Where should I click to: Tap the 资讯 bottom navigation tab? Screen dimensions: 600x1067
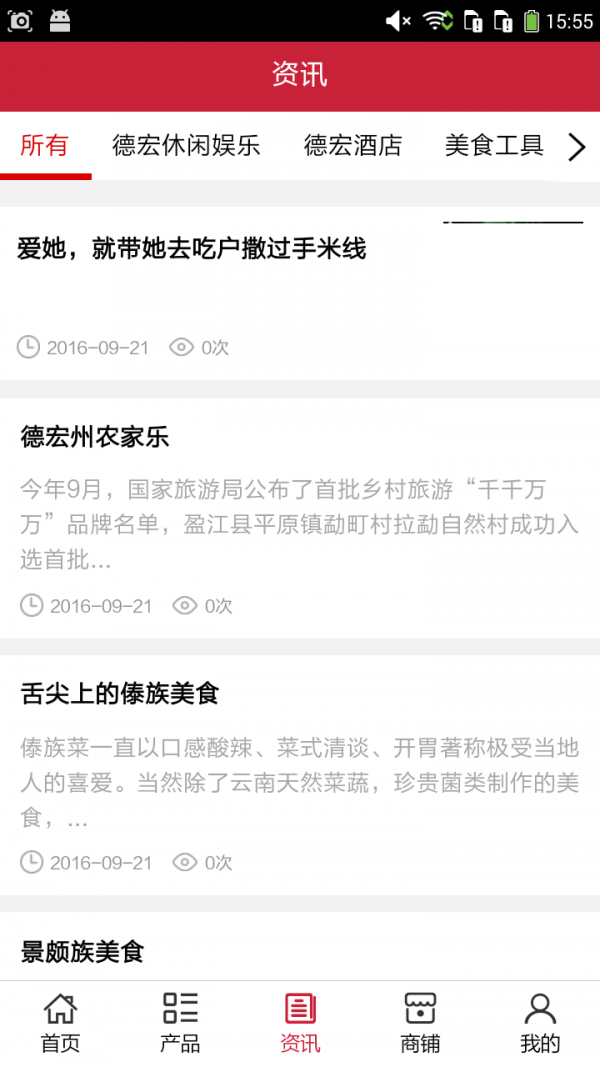tap(300, 1023)
